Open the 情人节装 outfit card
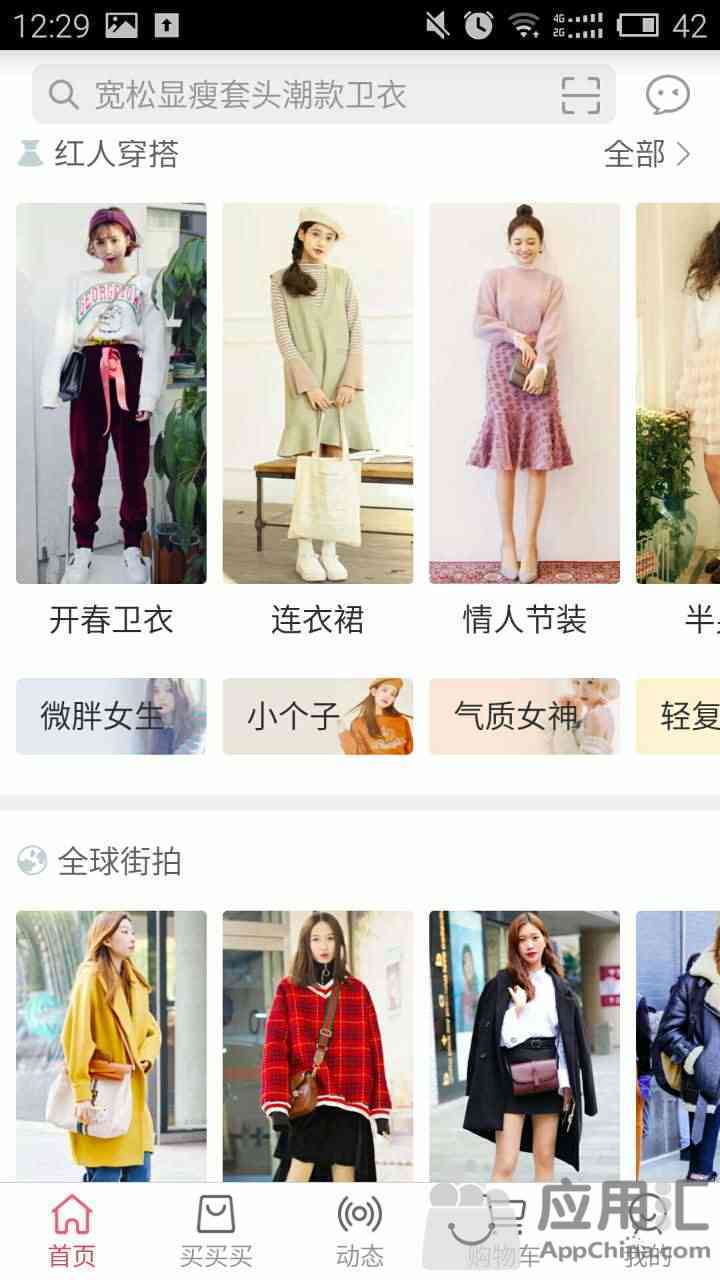 click(x=524, y=421)
